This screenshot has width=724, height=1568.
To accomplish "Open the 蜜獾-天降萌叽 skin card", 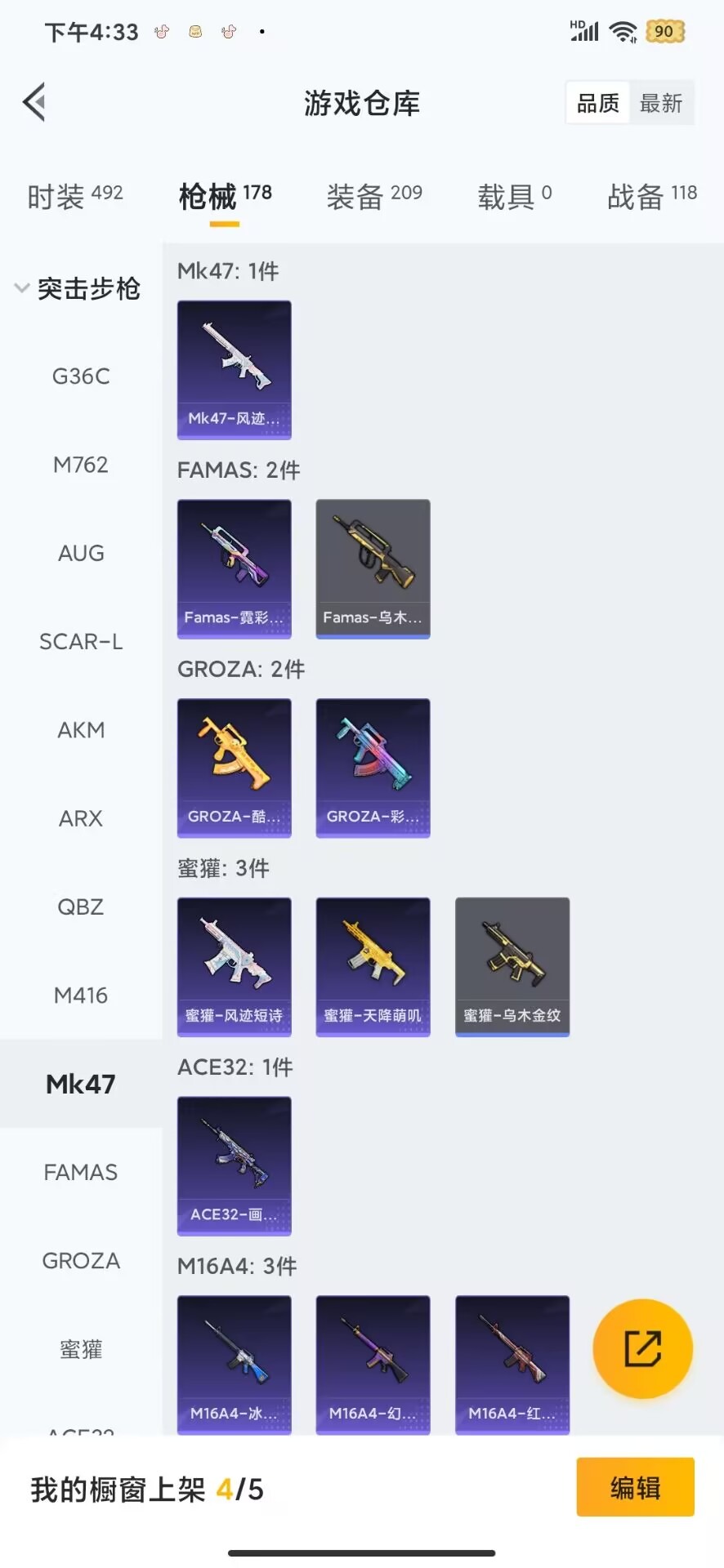I will click(373, 967).
